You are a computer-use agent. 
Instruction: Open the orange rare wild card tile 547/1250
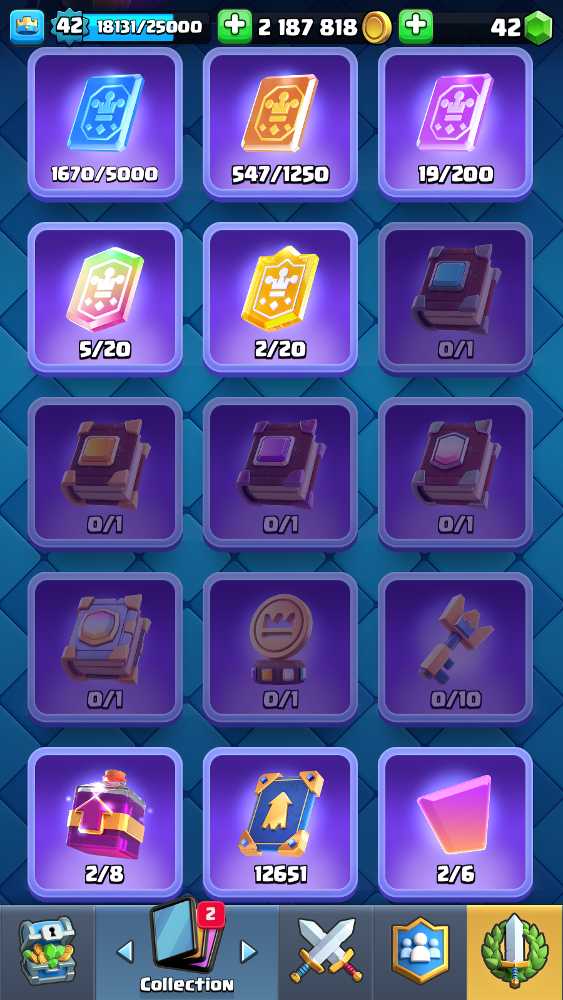[x=280, y=124]
